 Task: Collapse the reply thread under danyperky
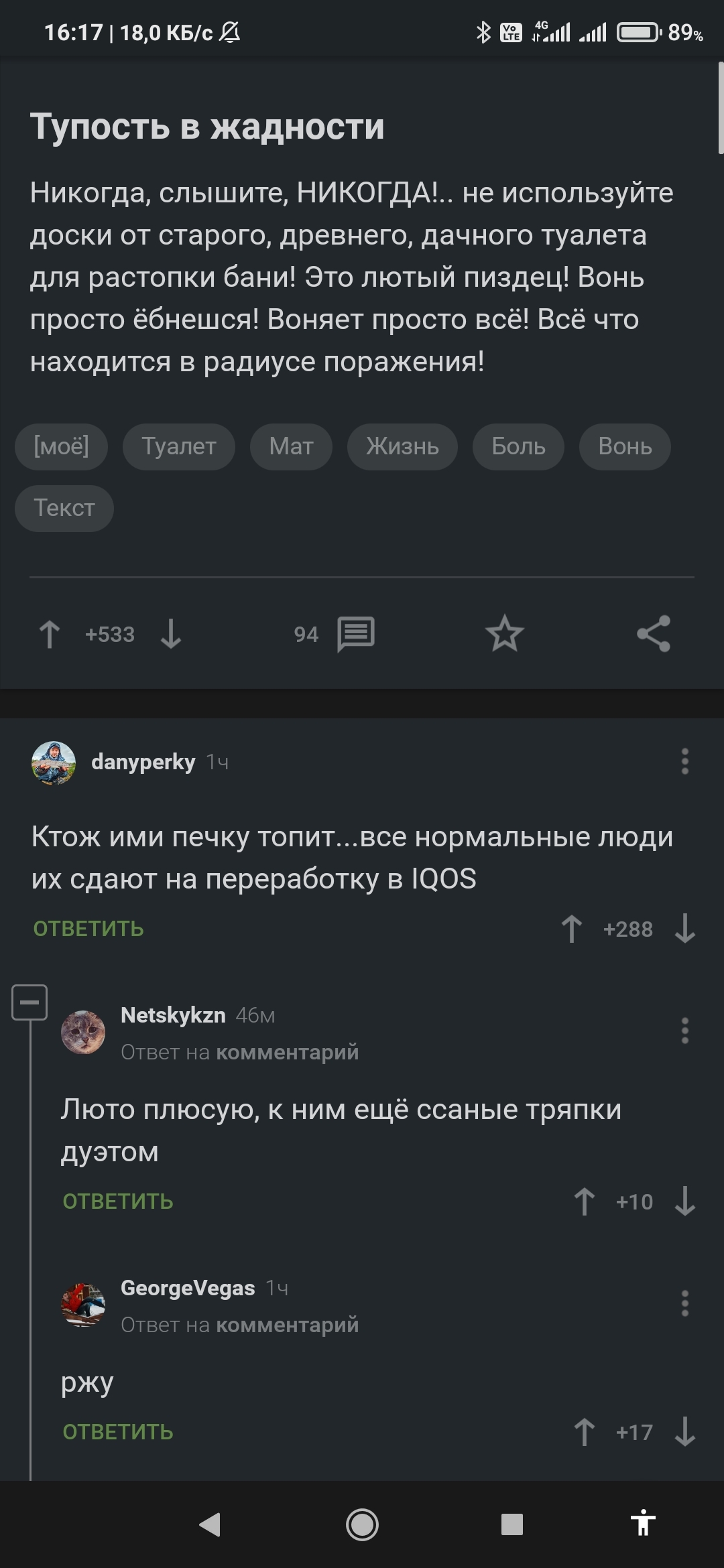click(29, 1002)
